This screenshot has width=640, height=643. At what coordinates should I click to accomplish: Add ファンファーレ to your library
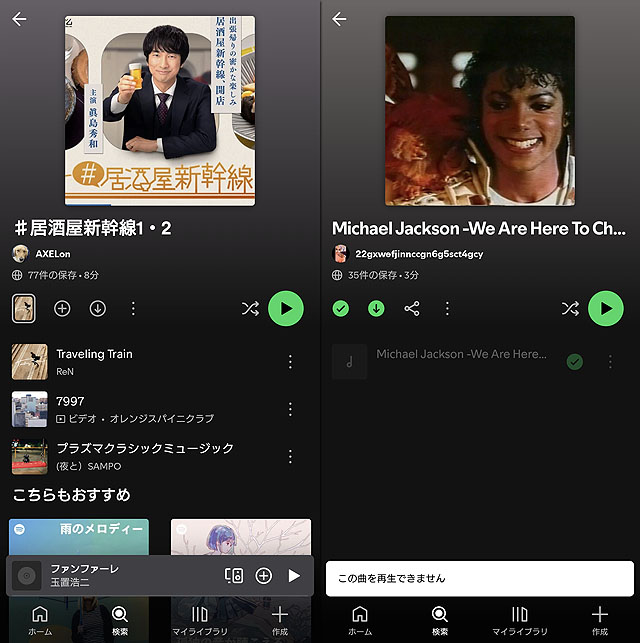point(264,575)
